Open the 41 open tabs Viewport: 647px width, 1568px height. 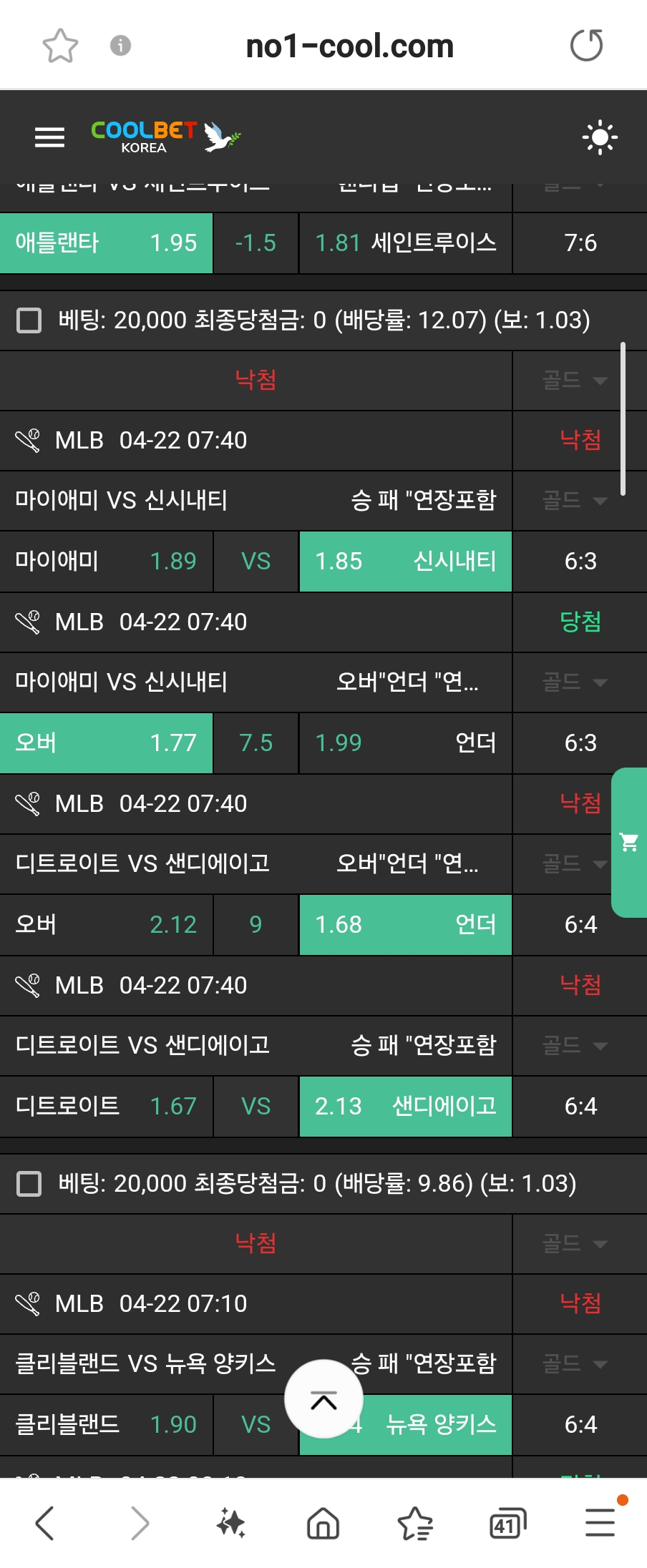(x=507, y=1522)
